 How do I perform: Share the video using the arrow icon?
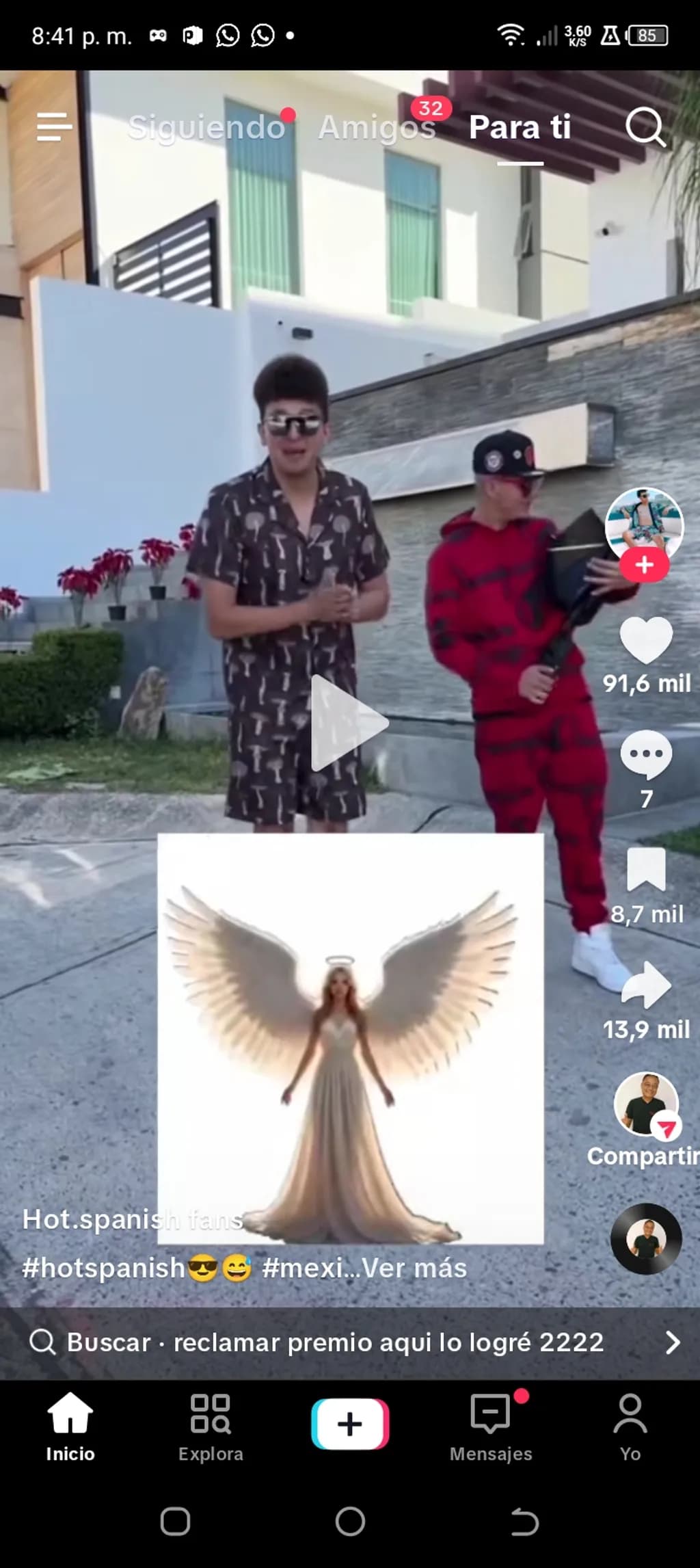tap(646, 985)
